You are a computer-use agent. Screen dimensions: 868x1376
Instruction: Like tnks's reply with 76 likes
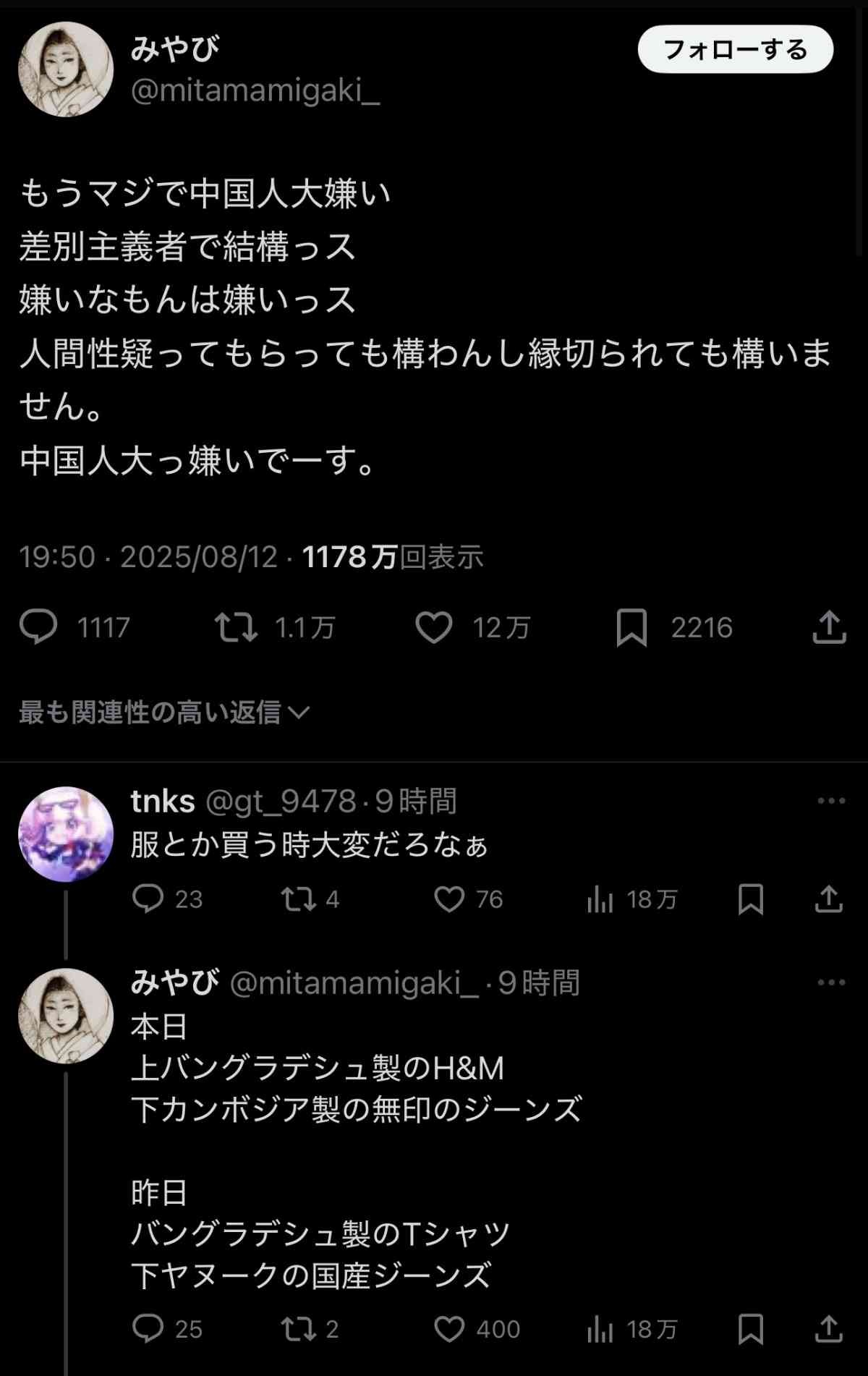pyautogui.click(x=449, y=899)
